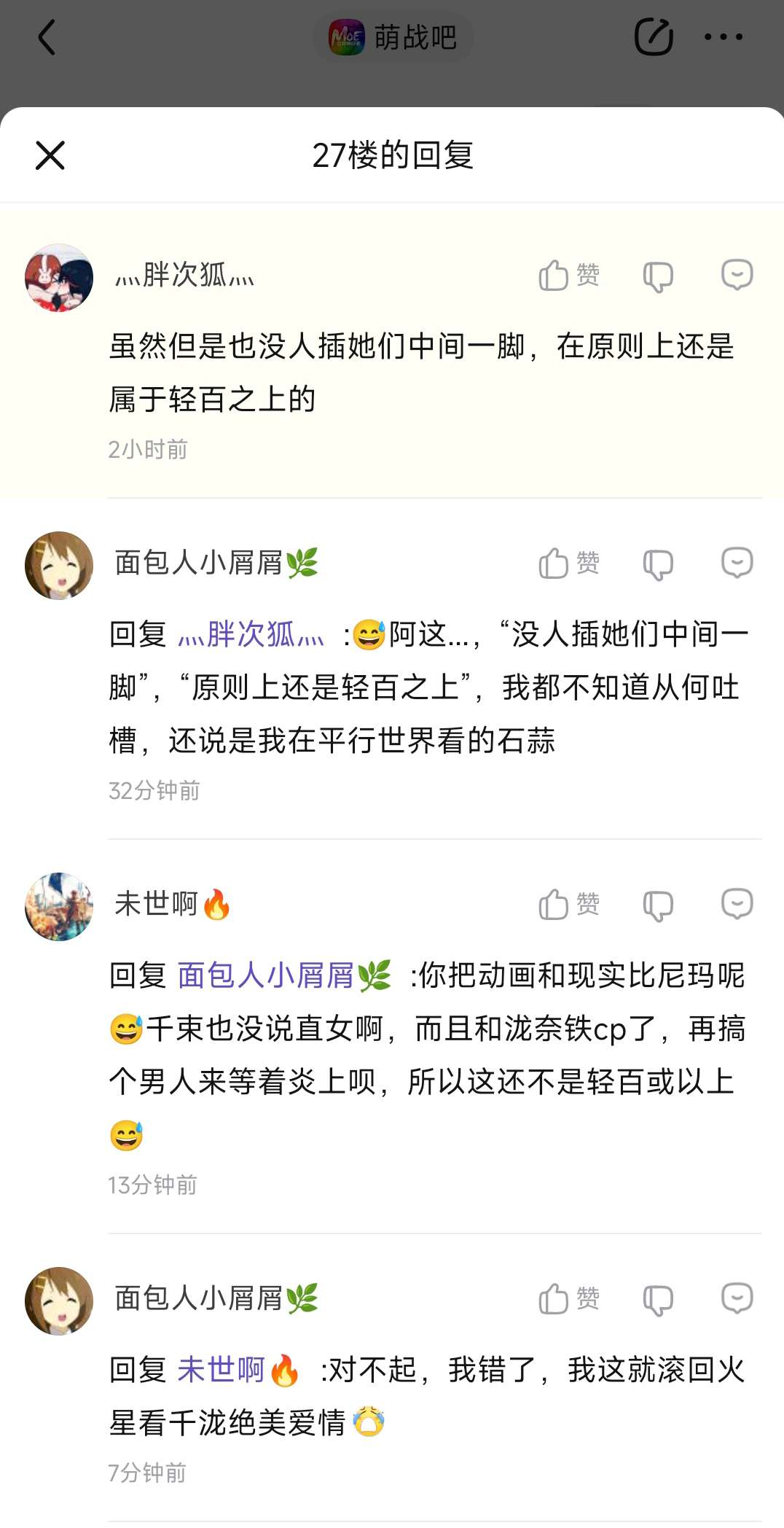Reply to 胖次狐's comment
The width and height of the screenshot is (784, 1528).
click(737, 276)
